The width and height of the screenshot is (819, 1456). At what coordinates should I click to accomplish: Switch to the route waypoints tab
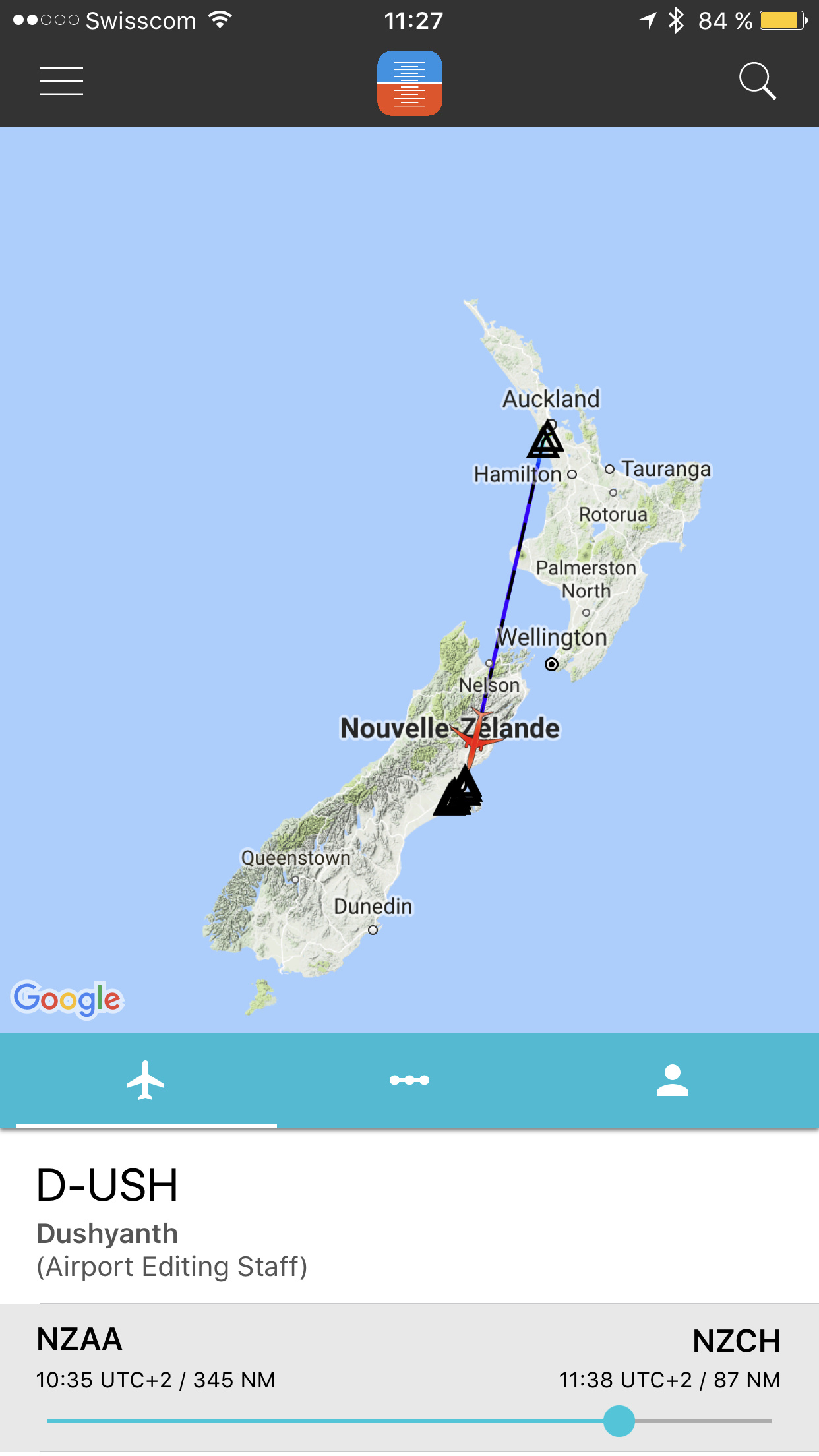coord(409,1080)
